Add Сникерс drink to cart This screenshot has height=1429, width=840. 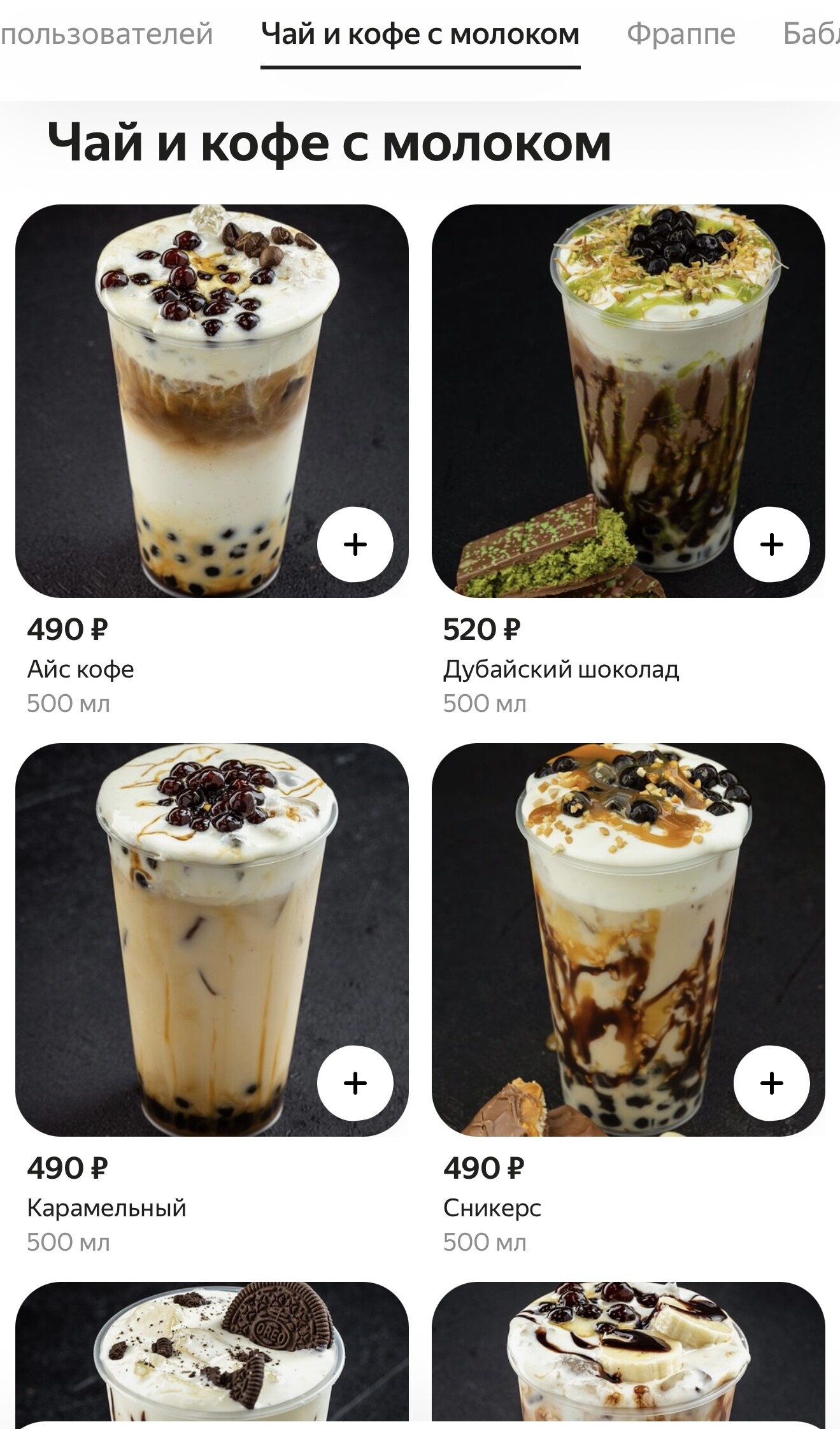pos(771,1083)
